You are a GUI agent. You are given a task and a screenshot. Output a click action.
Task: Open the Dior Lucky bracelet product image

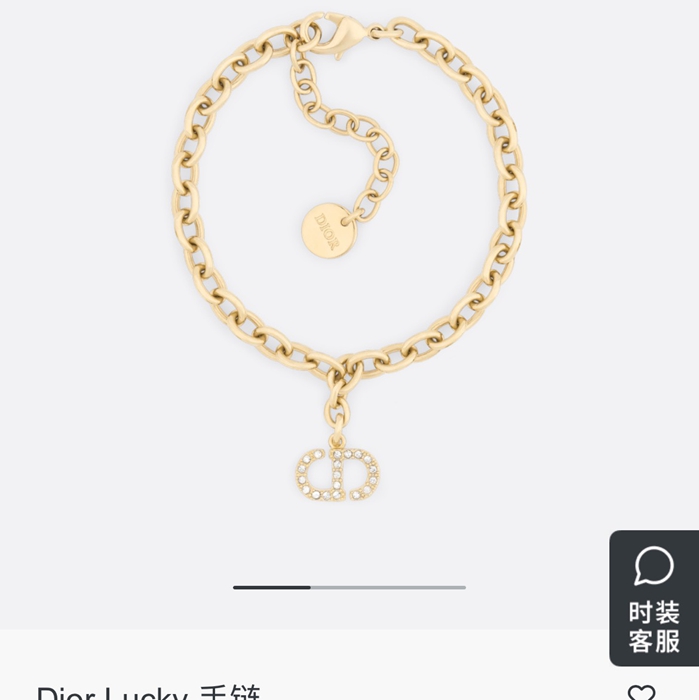[x=349, y=270]
